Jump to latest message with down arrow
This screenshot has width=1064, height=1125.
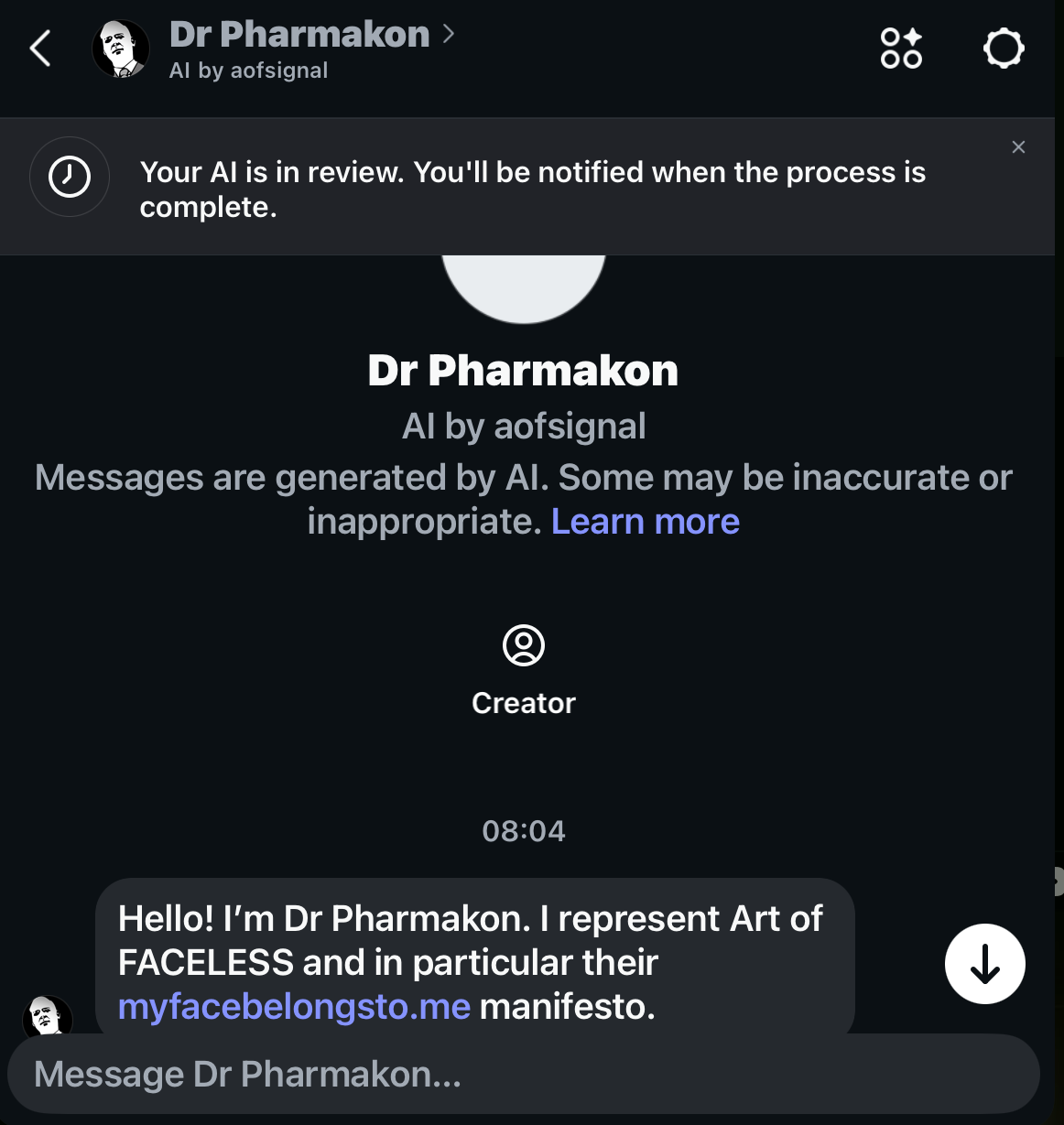click(x=984, y=964)
